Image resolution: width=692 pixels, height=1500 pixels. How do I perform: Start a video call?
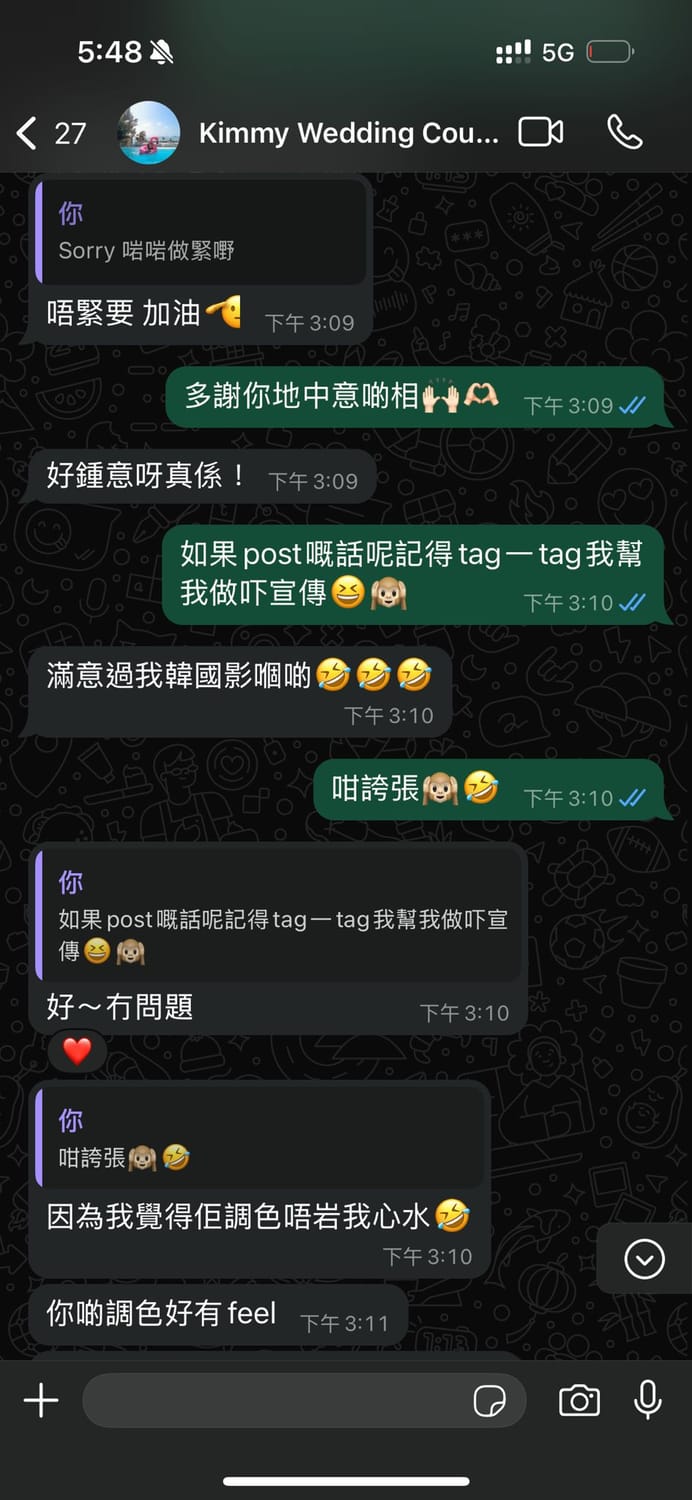[x=540, y=133]
